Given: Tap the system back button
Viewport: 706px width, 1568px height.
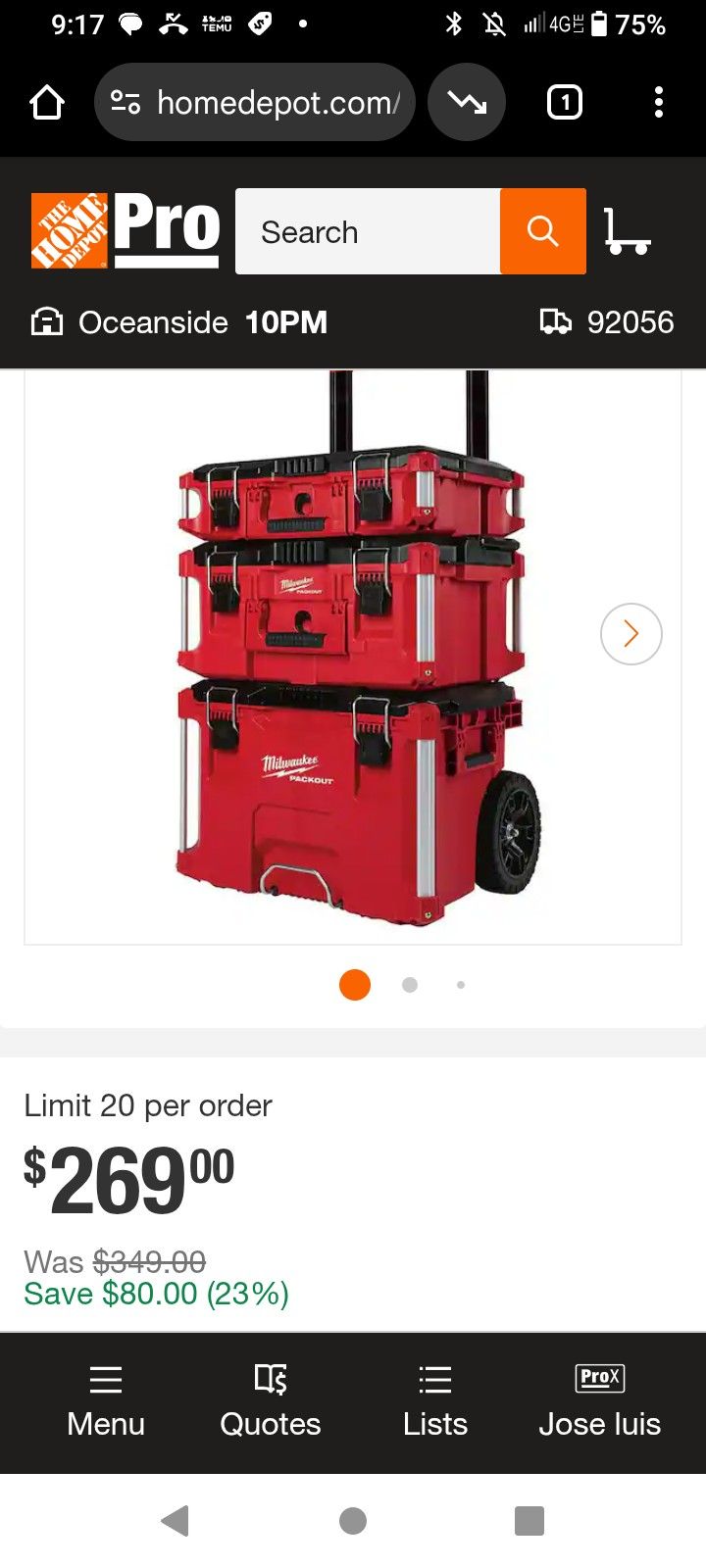Looking at the screenshot, I should [175, 1520].
